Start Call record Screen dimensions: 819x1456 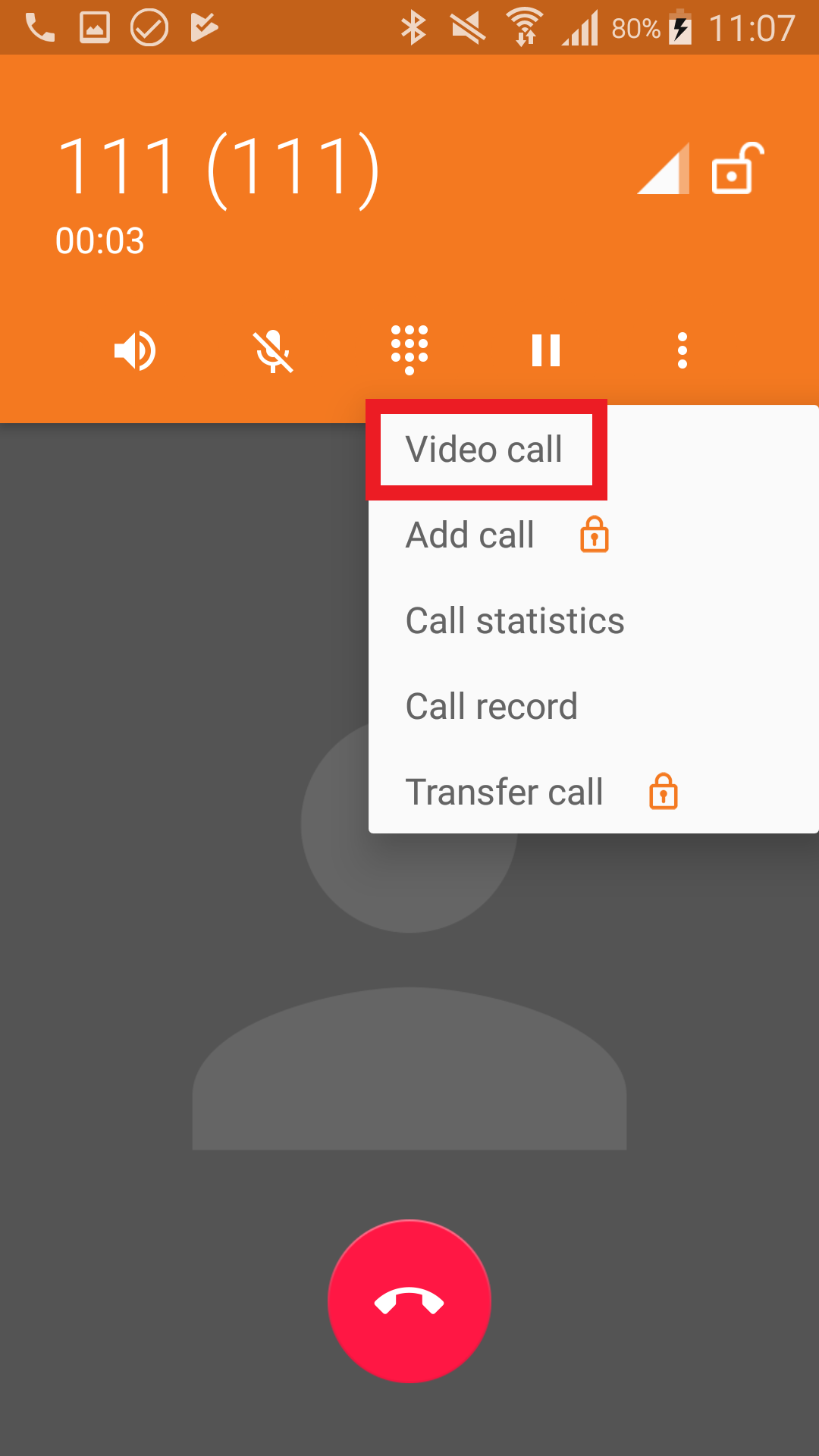[x=491, y=707]
